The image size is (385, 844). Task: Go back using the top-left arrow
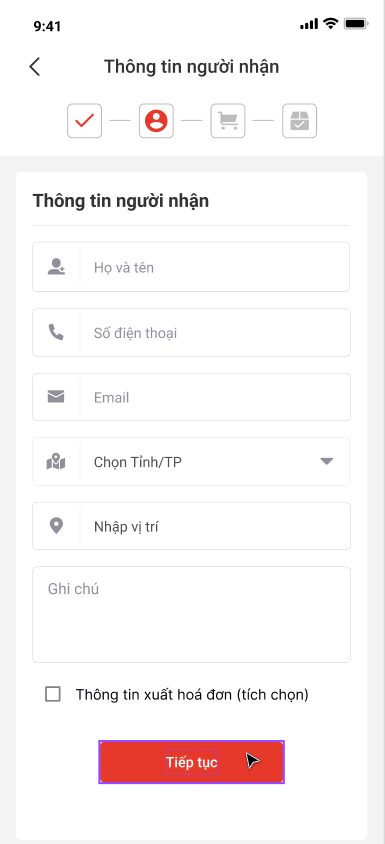pos(34,67)
